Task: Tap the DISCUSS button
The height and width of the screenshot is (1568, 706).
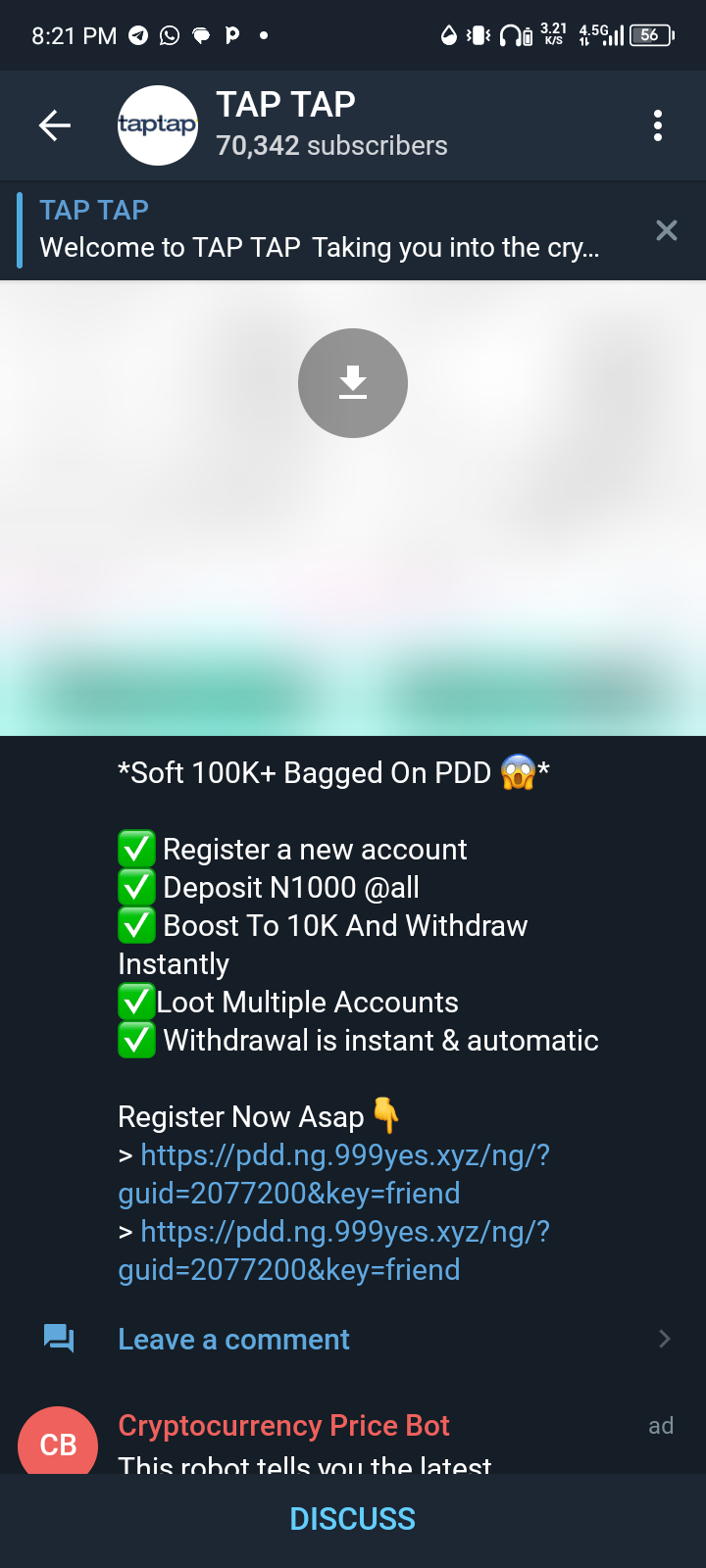Action: (353, 1519)
